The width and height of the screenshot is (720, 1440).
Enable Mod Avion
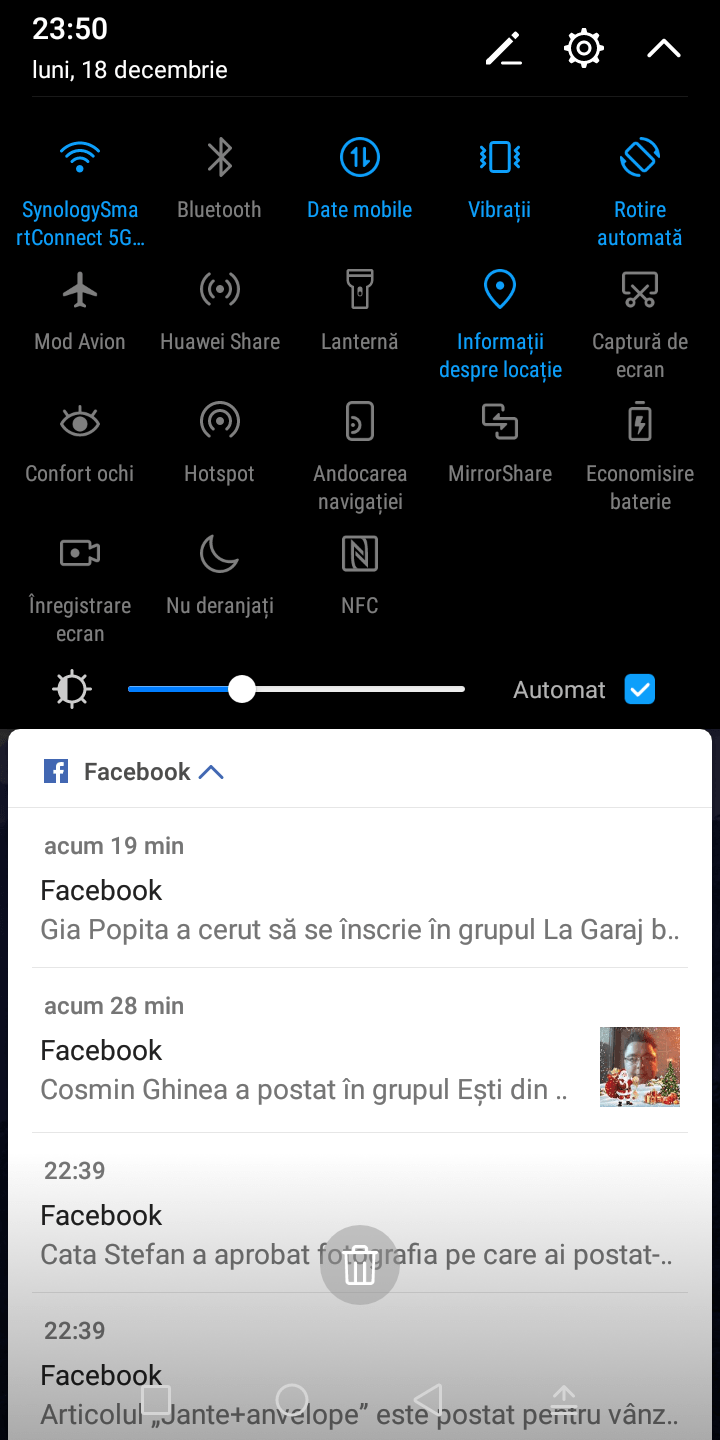pos(80,291)
